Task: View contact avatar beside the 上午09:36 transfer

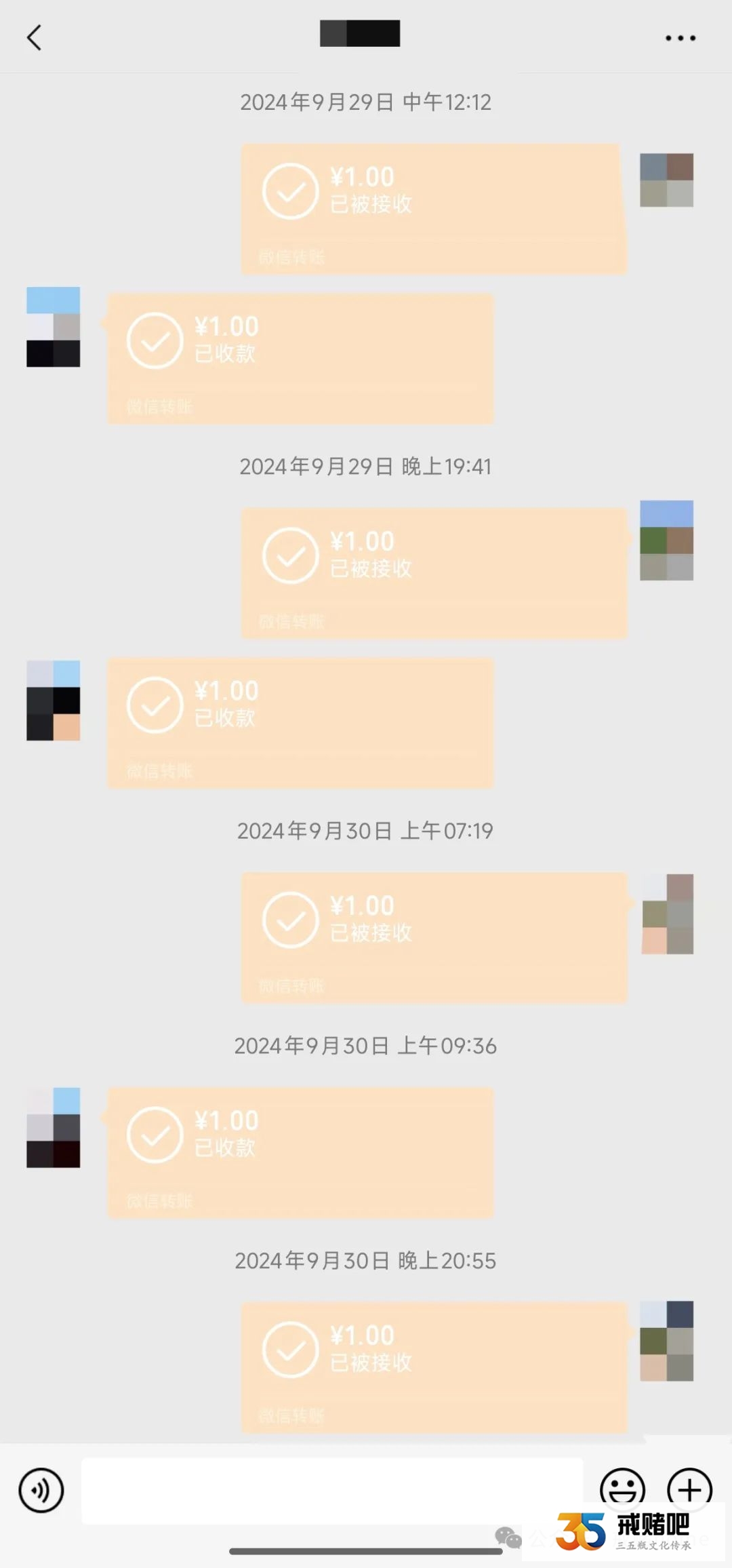Action: [x=54, y=1127]
